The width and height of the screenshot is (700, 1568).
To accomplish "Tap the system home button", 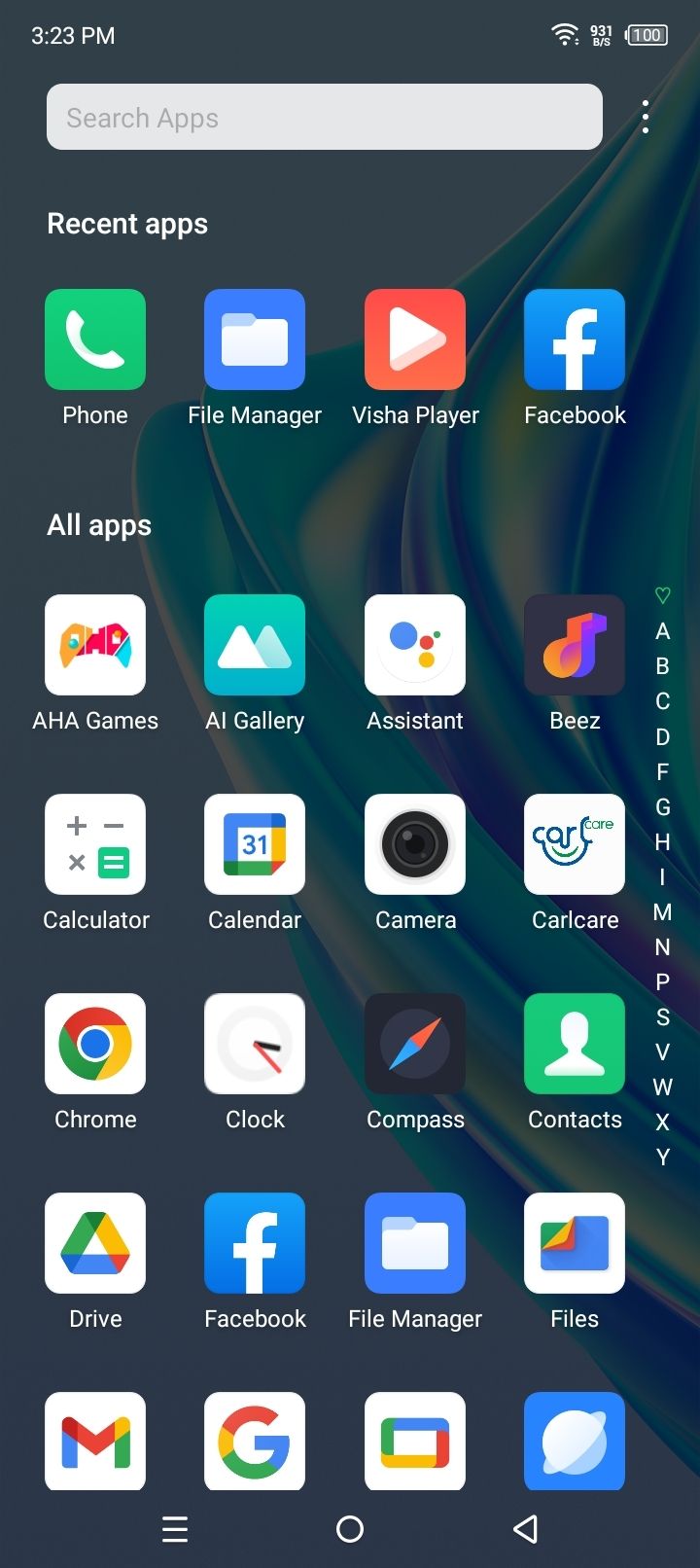I will [350, 1529].
